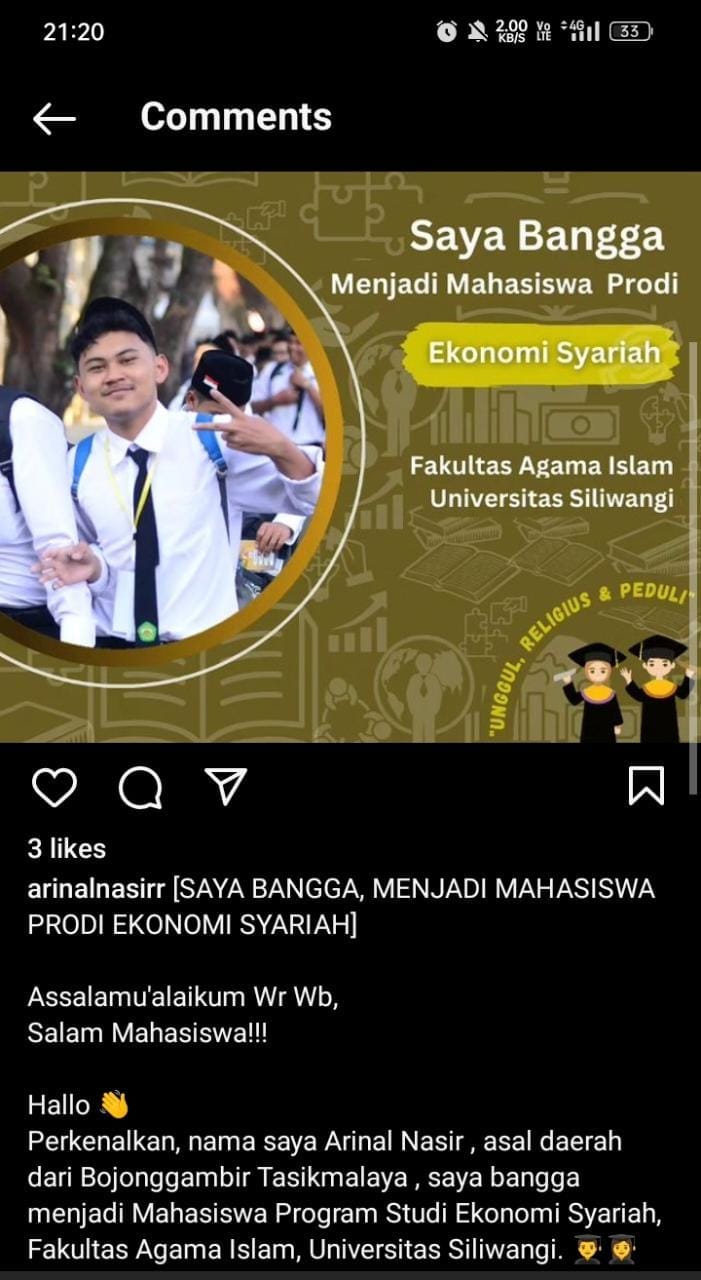This screenshot has width=701, height=1280.
Task: Open the arinalnasirr profile from the caption
Action: pos(96,888)
